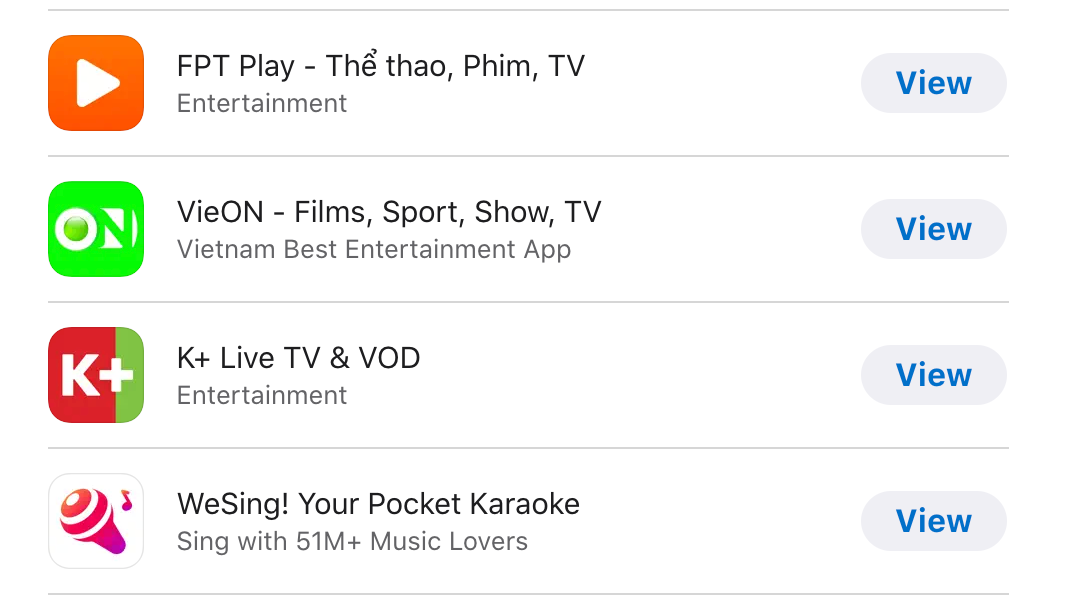Tap View button for WeSing karaoke

pos(933,521)
